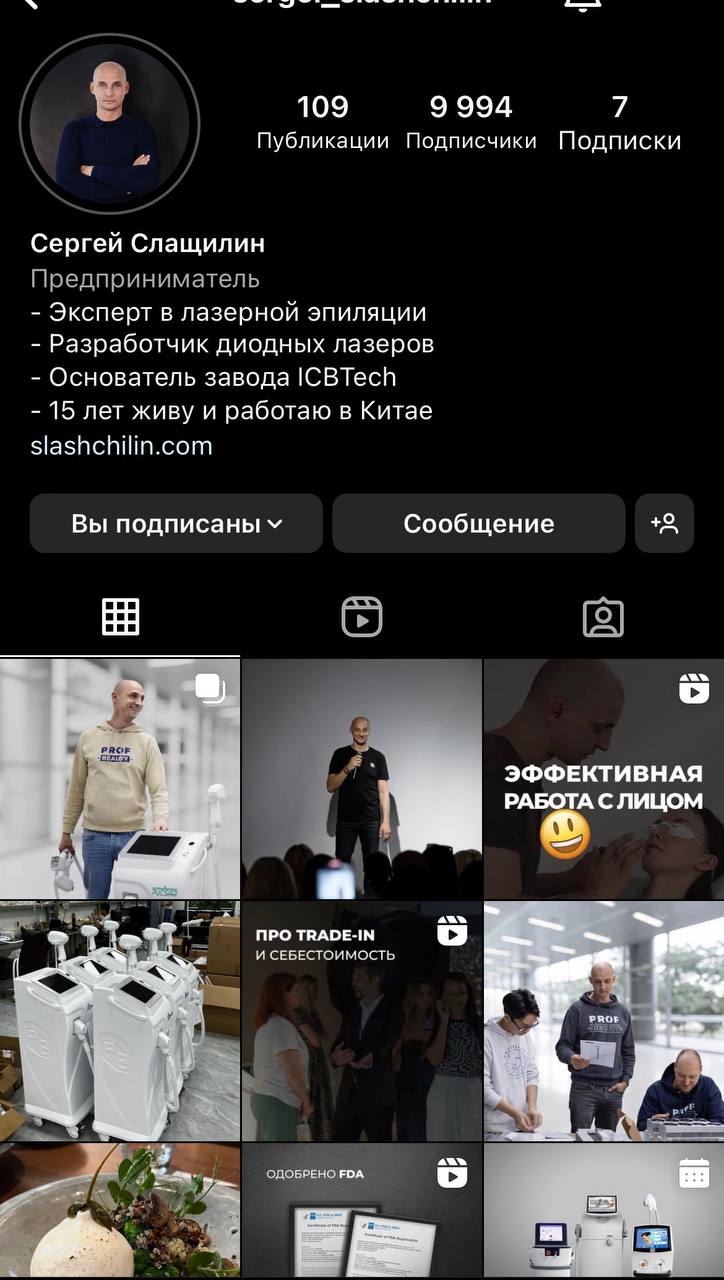Open suggested accounts with add-person icon
Screen dimensions: 724x1280
tap(665, 523)
